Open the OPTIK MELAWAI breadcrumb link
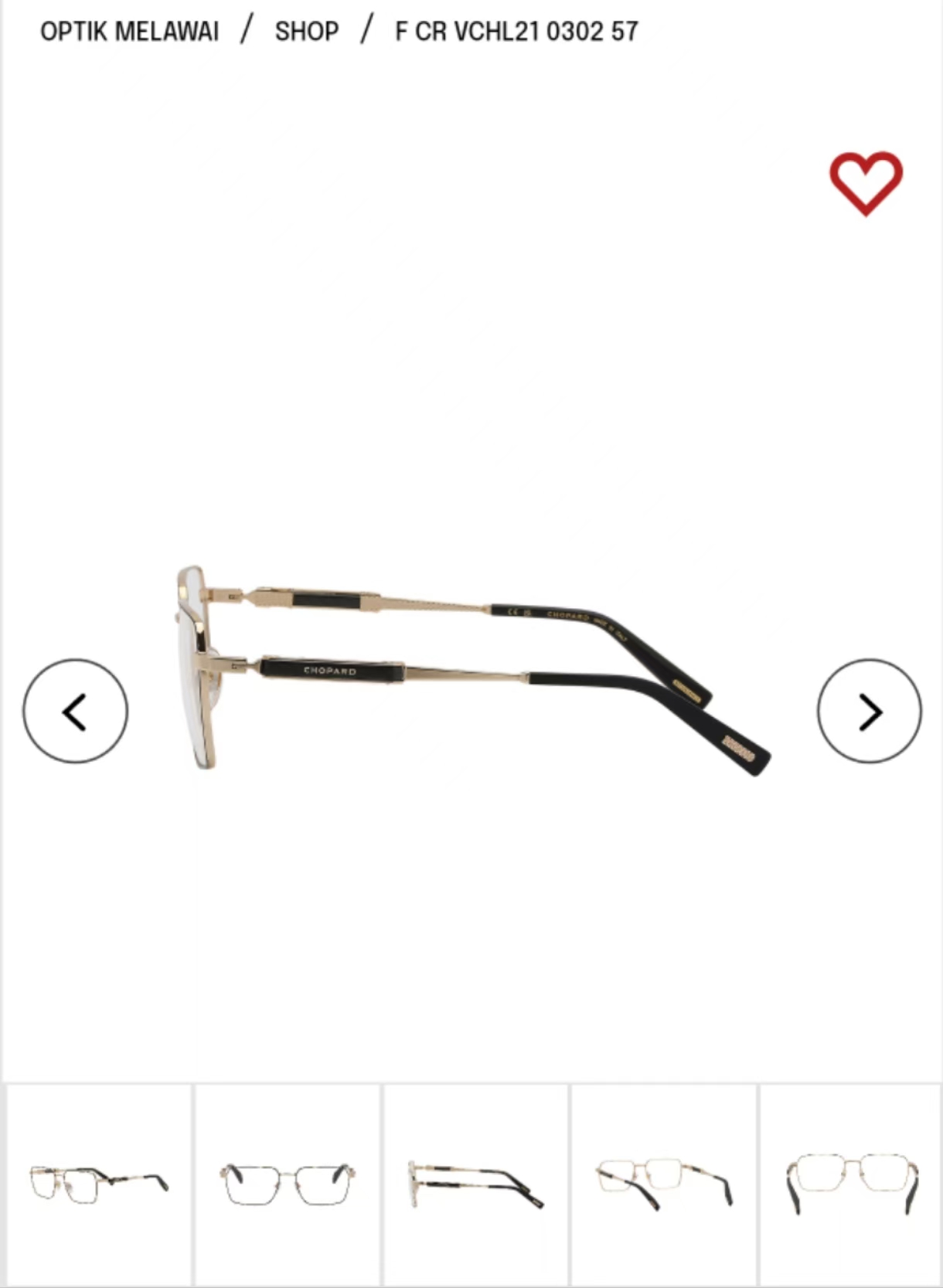The image size is (943, 1288). (130, 32)
